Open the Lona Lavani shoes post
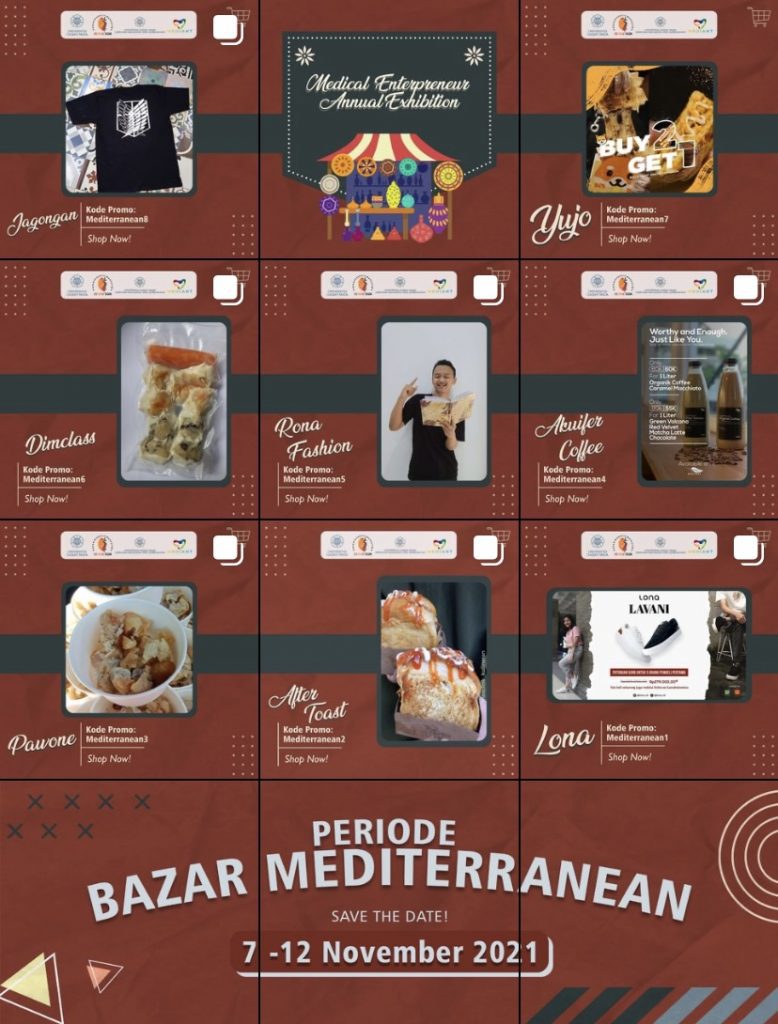778x1024 pixels. click(648, 650)
